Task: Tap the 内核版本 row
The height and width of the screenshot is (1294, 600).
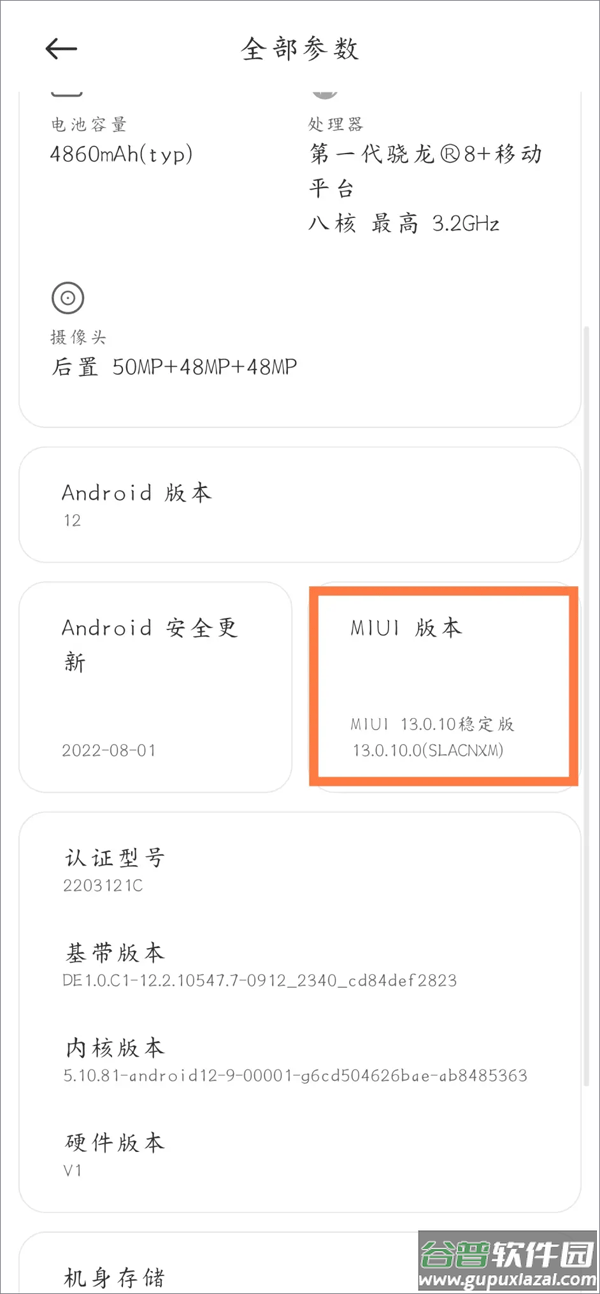Action: click(300, 1061)
